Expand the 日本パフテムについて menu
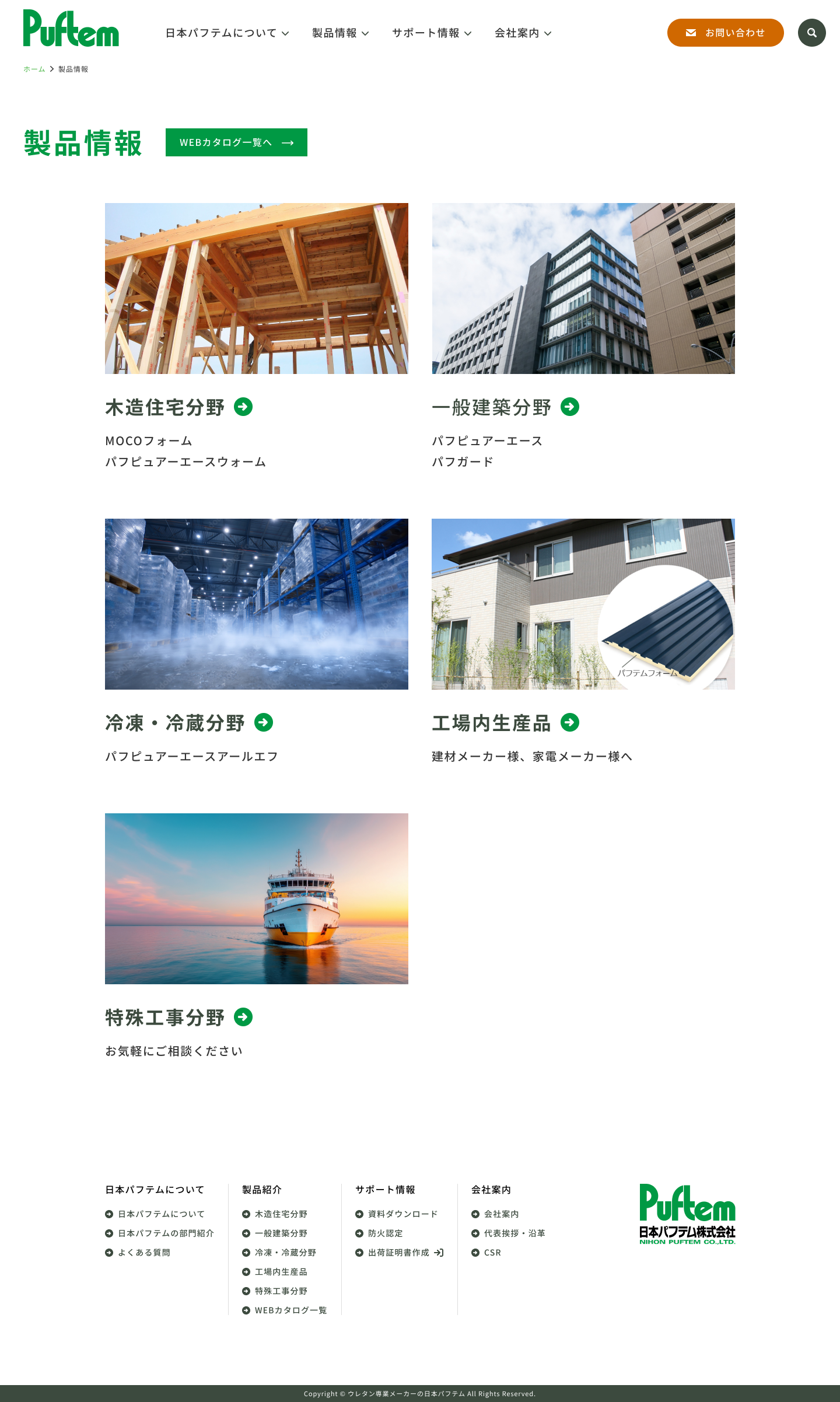The image size is (840, 1402). click(227, 33)
